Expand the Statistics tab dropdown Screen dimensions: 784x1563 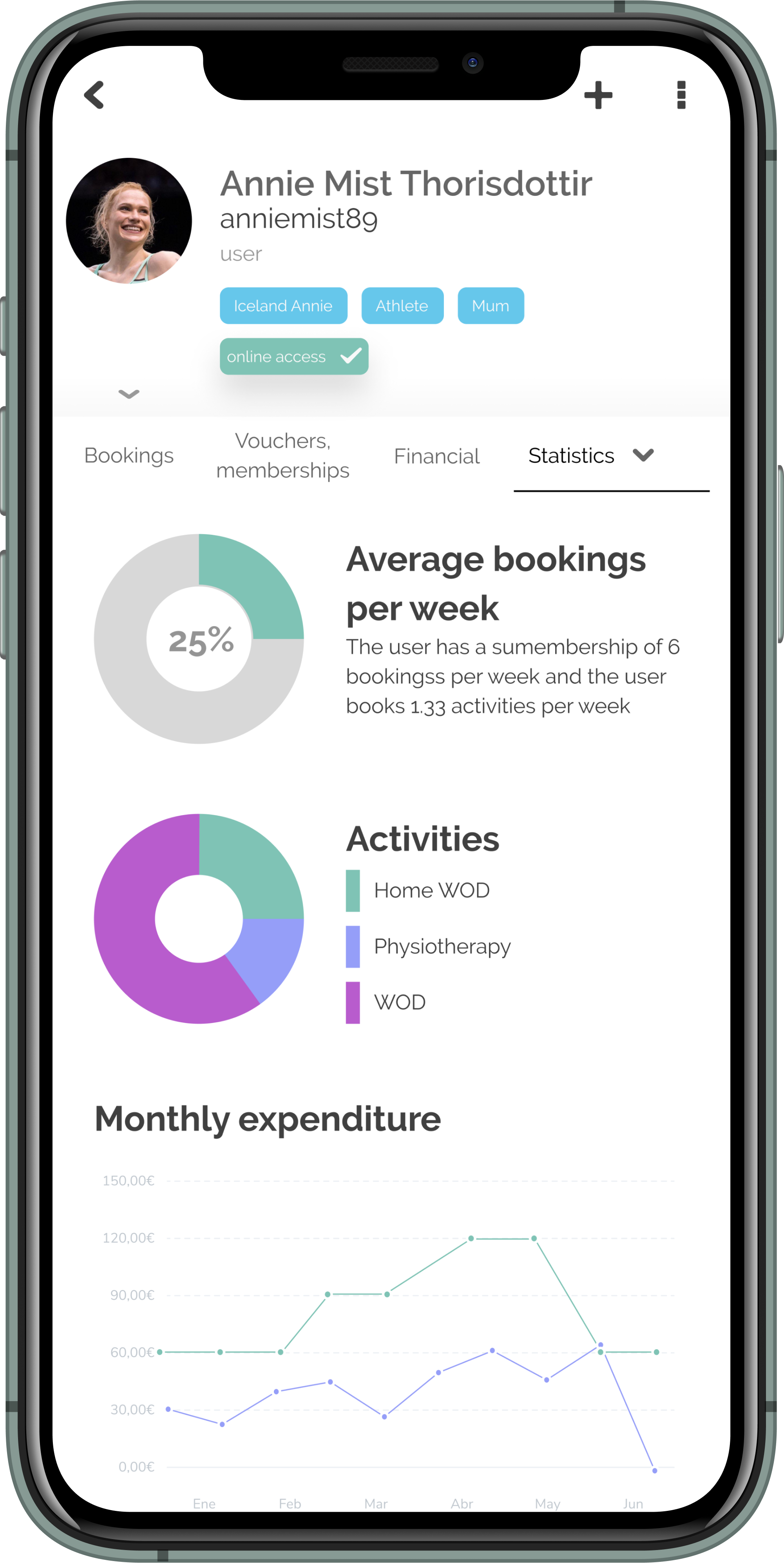pos(643,455)
